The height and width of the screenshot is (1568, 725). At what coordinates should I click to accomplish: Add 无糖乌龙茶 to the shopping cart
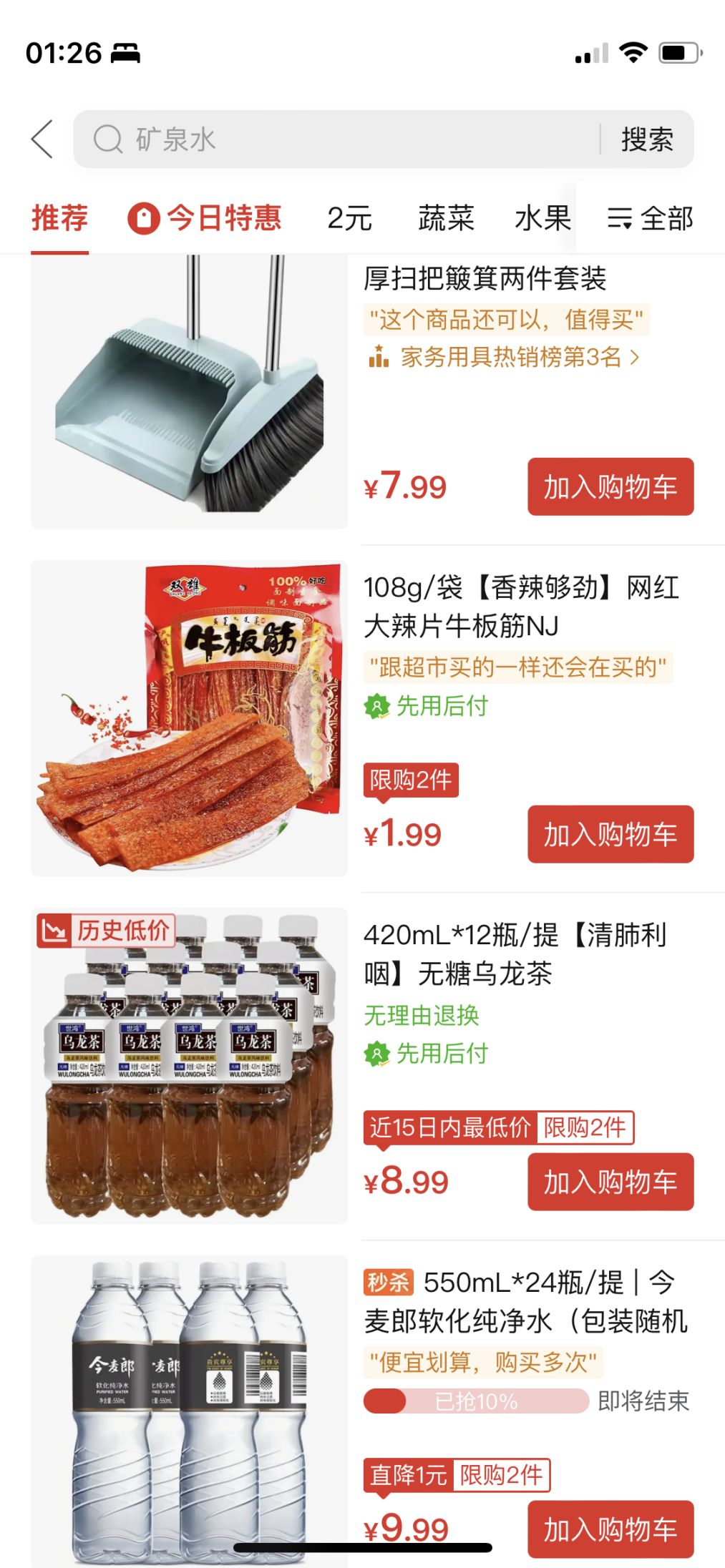pyautogui.click(x=610, y=1182)
